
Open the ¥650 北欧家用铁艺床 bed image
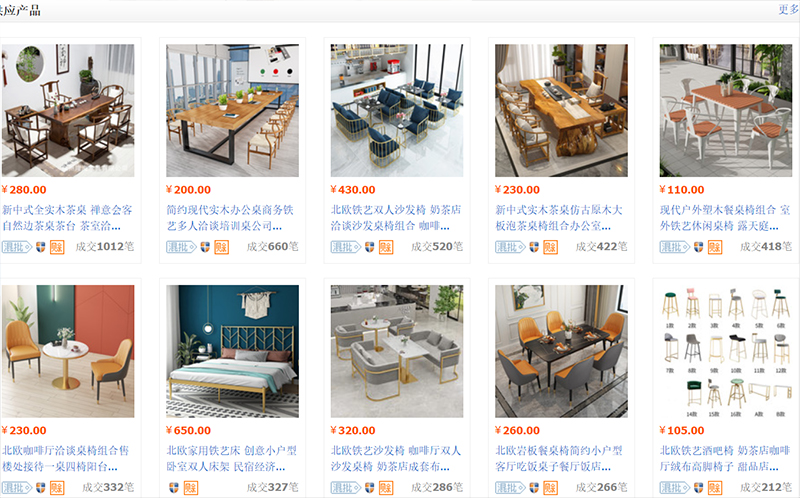point(232,350)
